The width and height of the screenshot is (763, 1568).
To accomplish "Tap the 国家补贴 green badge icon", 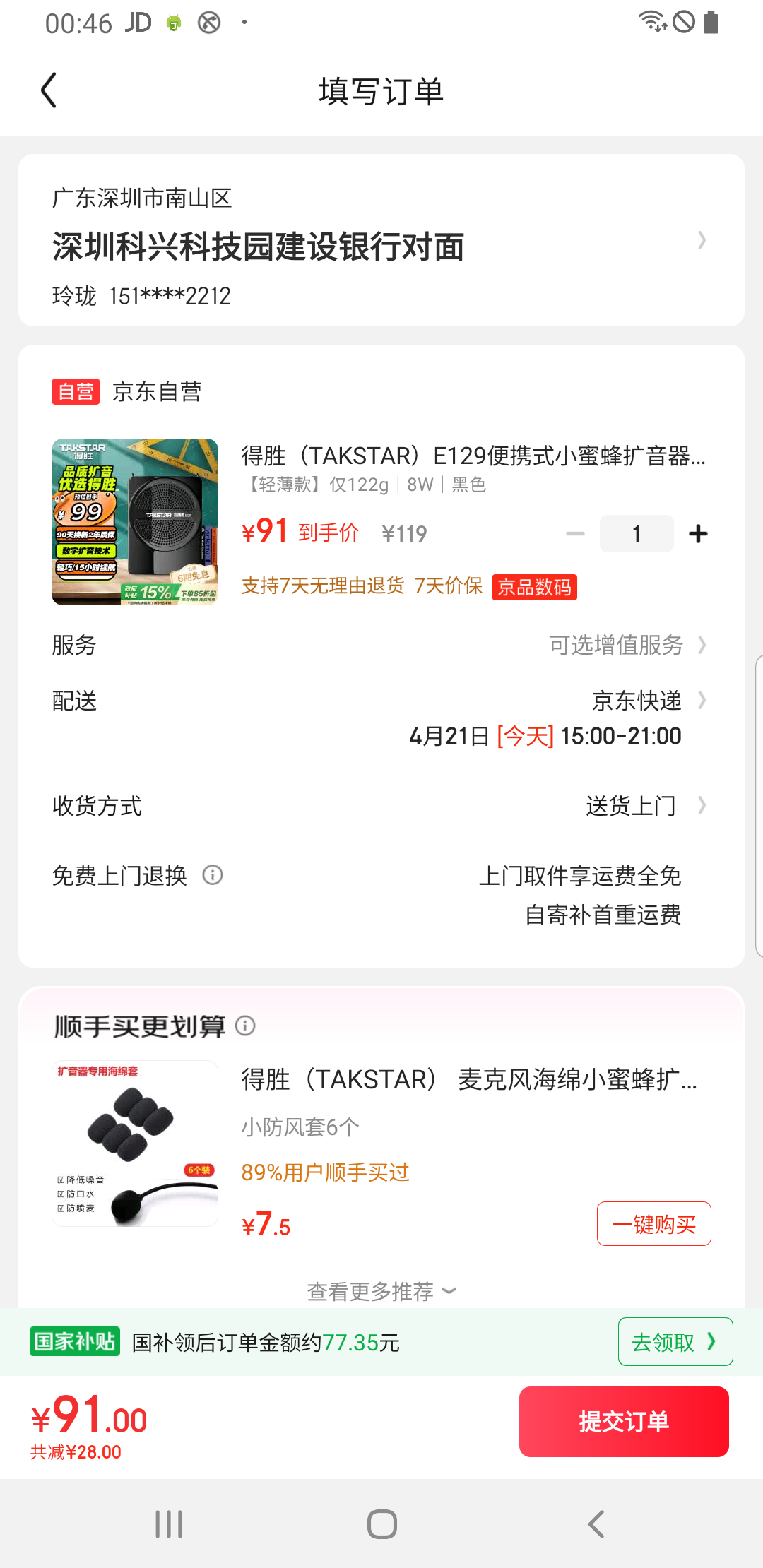I will tap(74, 1341).
